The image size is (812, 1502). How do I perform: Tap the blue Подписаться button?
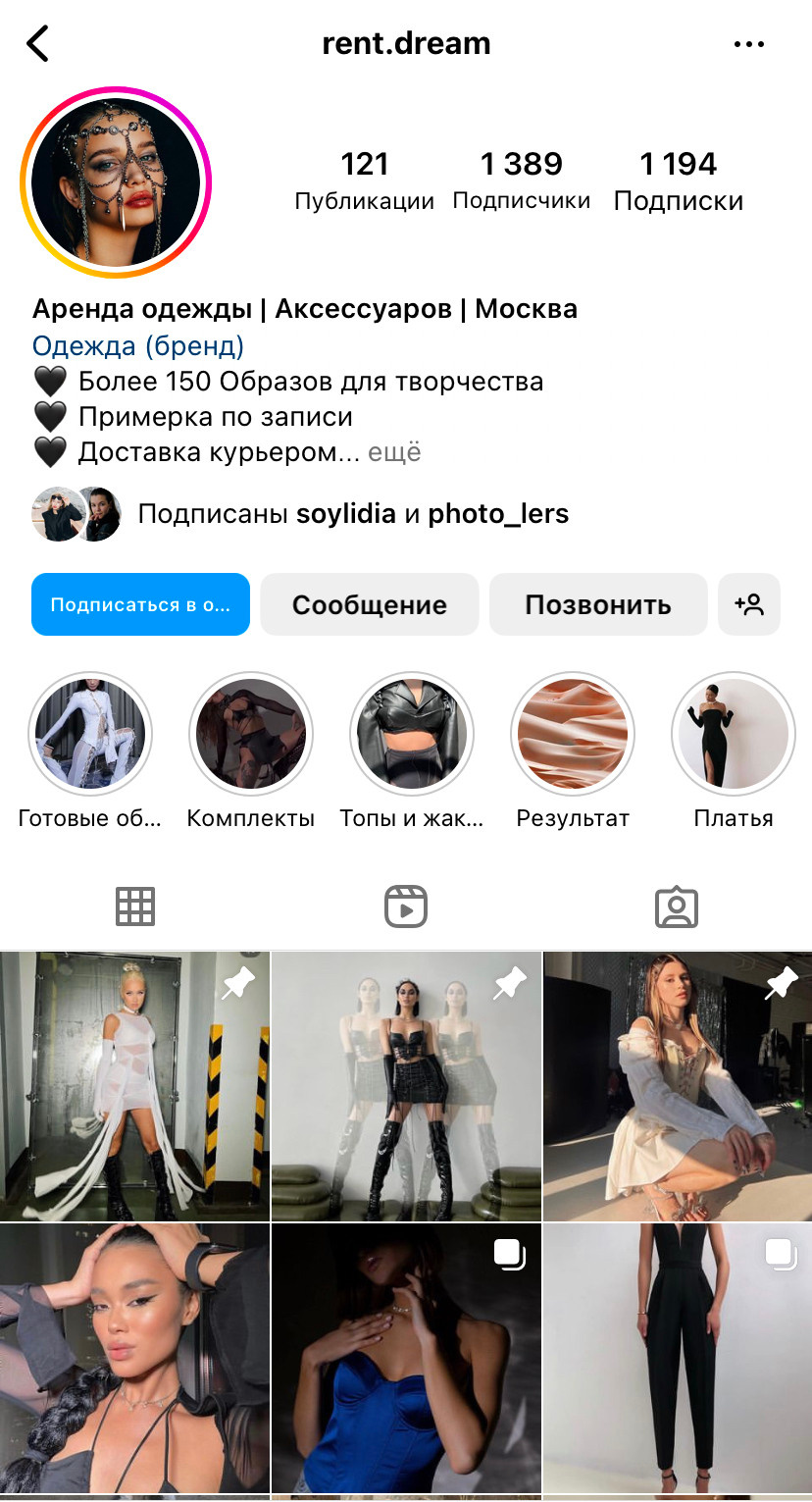pos(140,604)
